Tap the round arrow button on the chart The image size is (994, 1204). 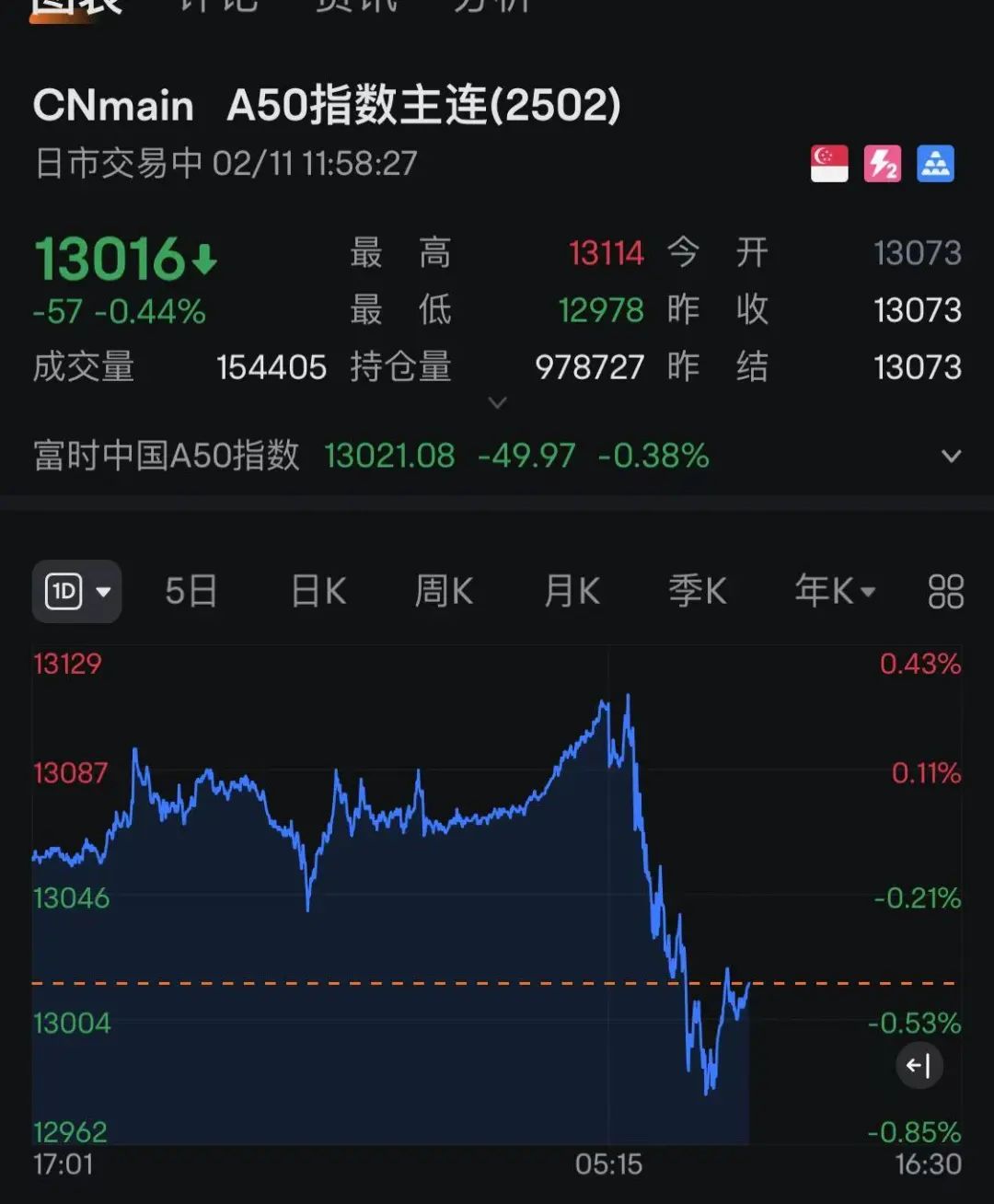click(919, 1066)
